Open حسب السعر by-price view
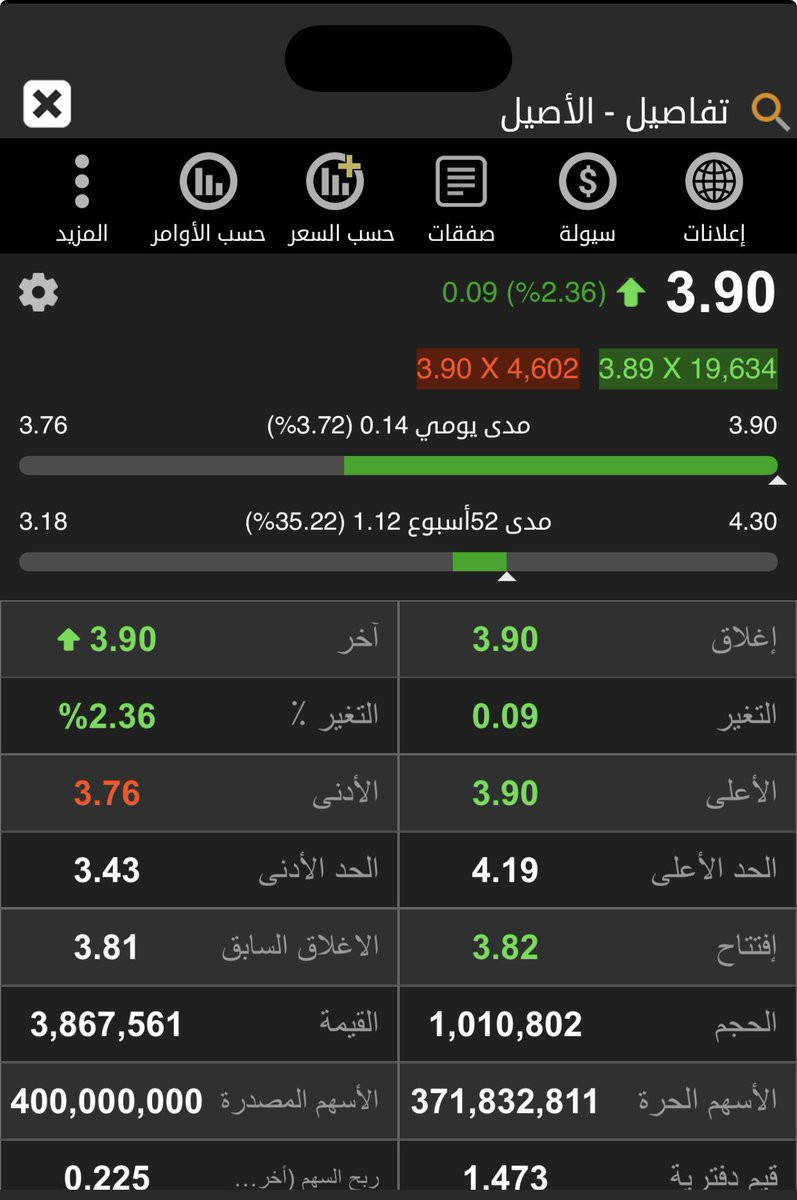Viewport: 797px width, 1200px height. tap(340, 198)
